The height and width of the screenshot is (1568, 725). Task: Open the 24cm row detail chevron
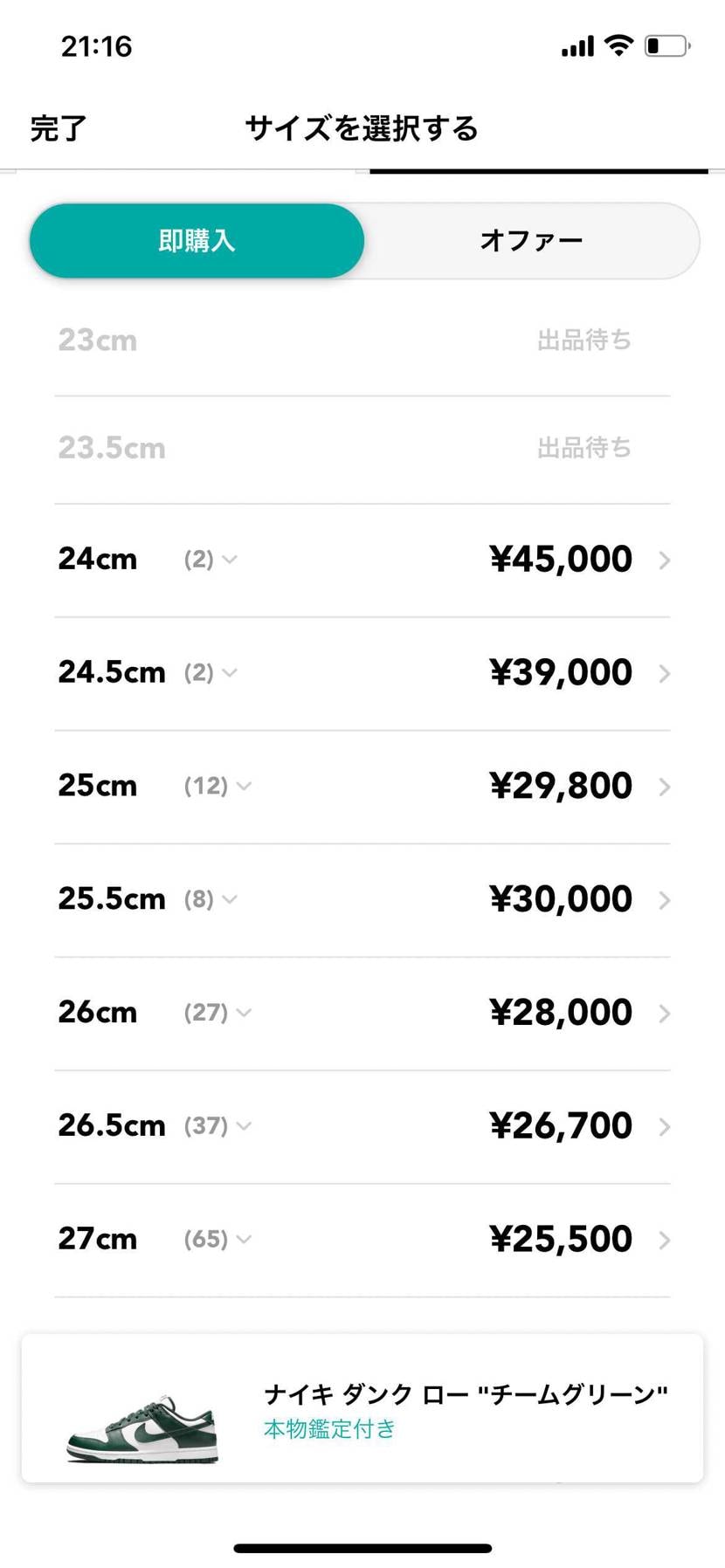[x=666, y=560]
